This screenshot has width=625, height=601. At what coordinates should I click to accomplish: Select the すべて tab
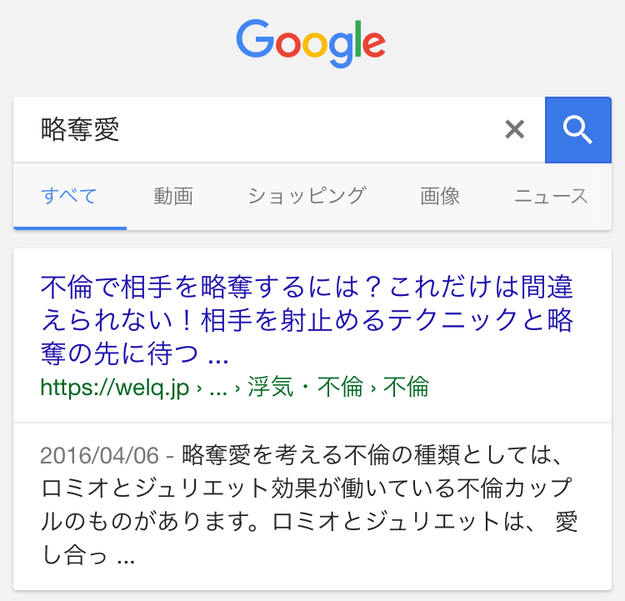(69, 196)
